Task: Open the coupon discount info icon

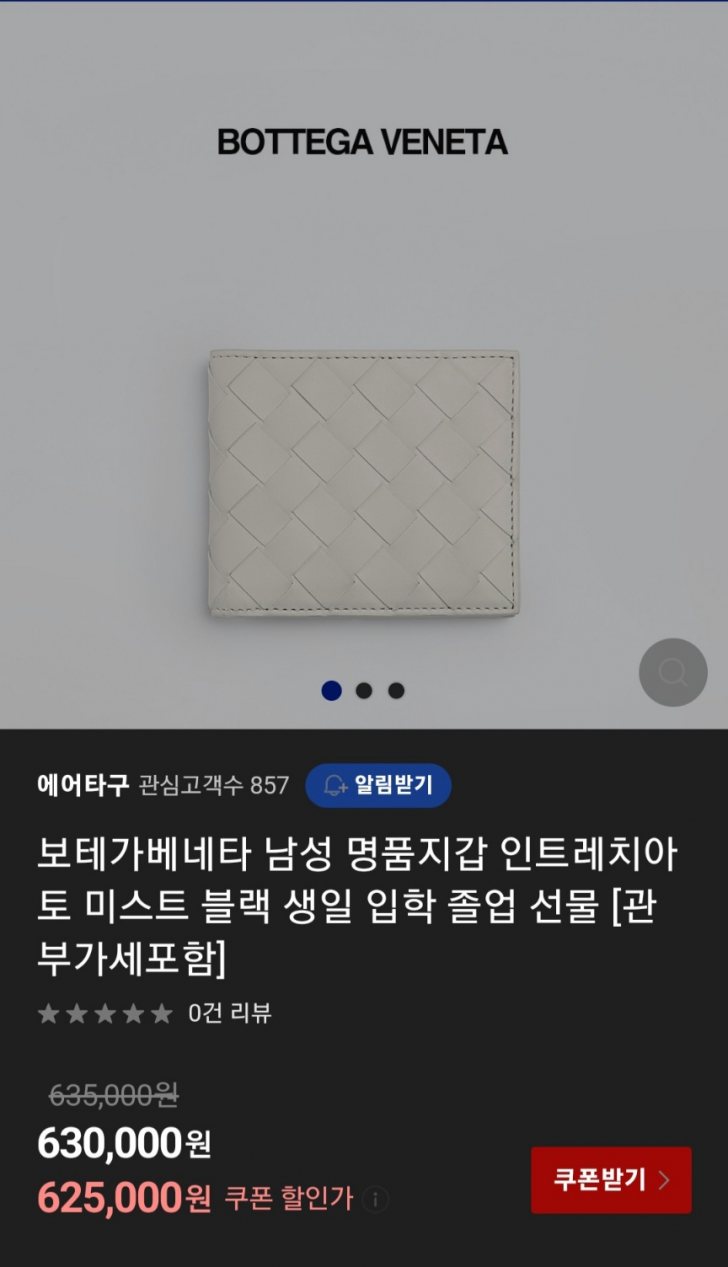Action: click(x=376, y=1199)
